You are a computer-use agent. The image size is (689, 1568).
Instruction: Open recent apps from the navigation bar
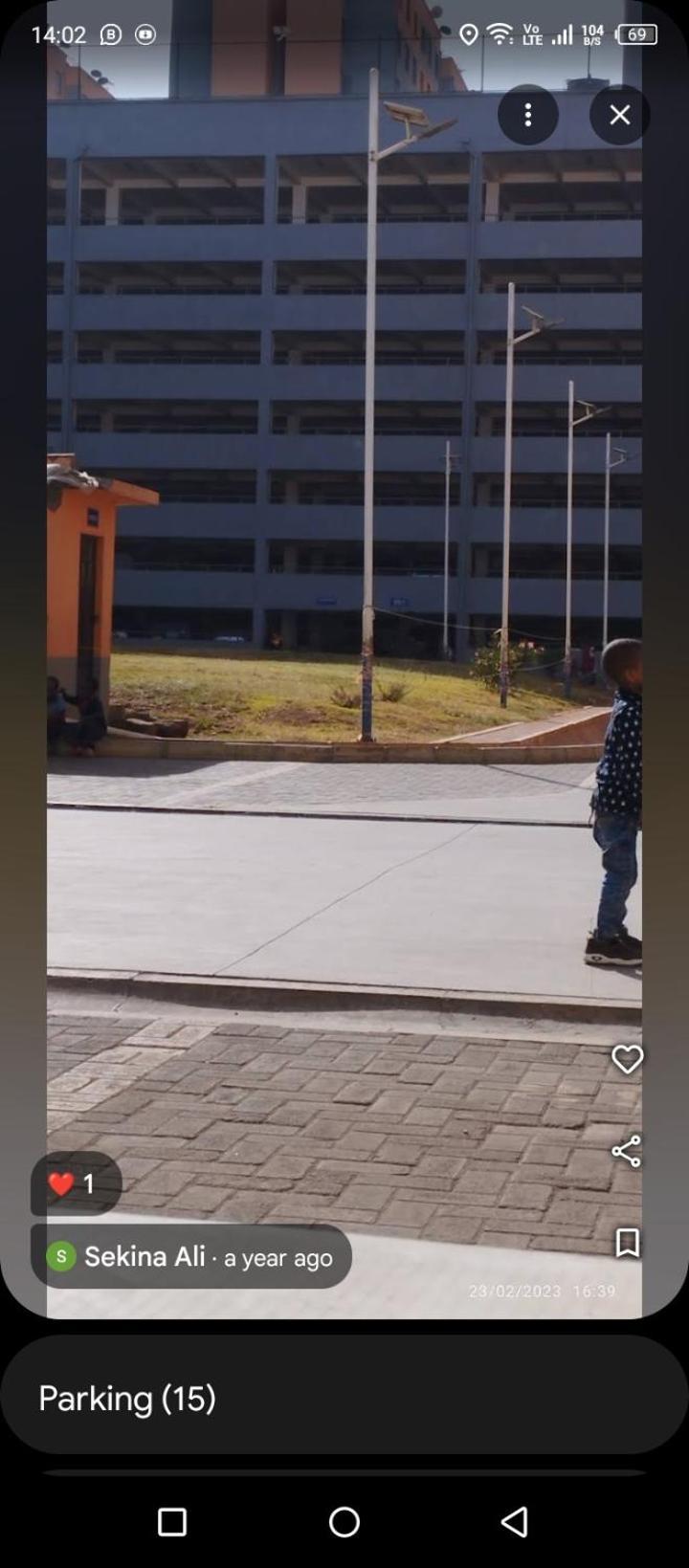point(172,1521)
